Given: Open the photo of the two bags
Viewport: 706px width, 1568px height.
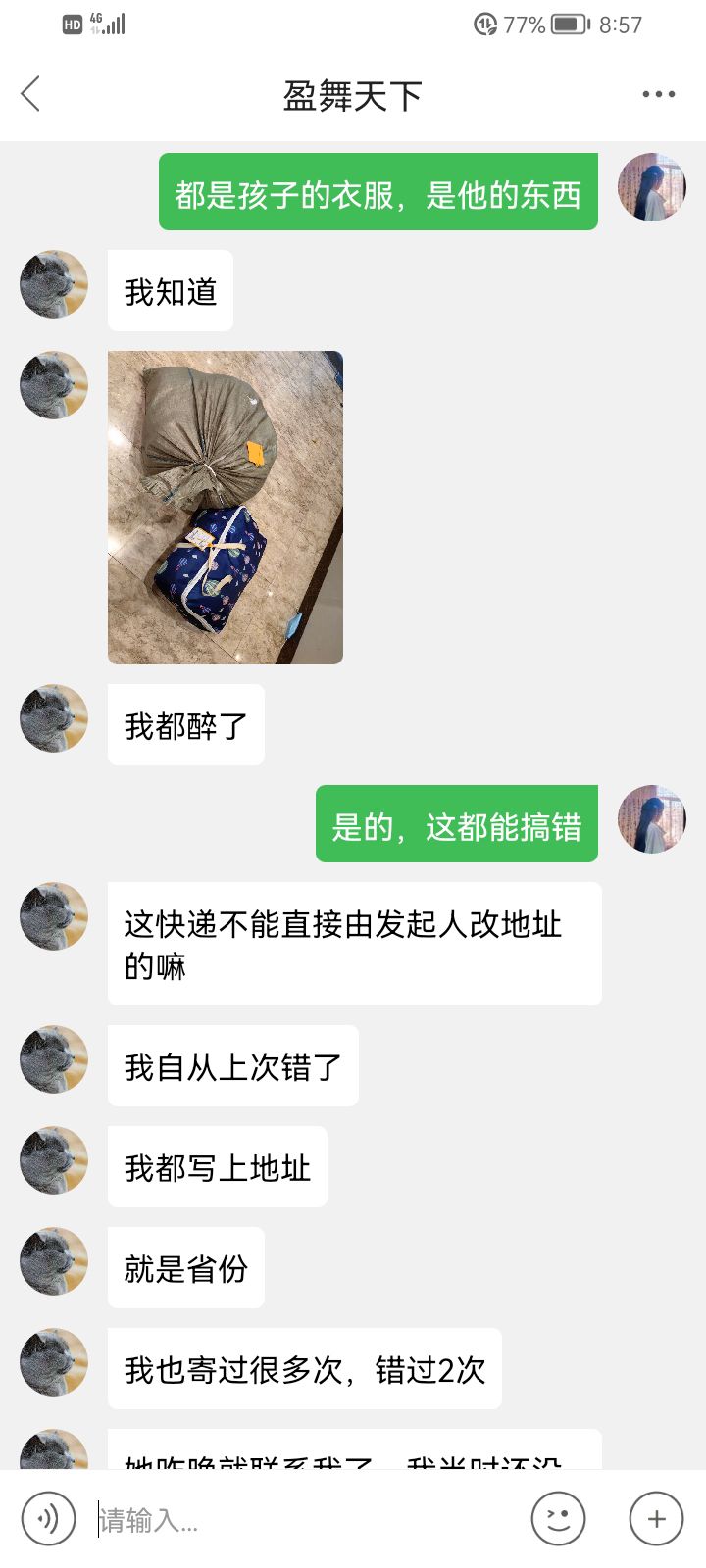Looking at the screenshot, I should 226,508.
